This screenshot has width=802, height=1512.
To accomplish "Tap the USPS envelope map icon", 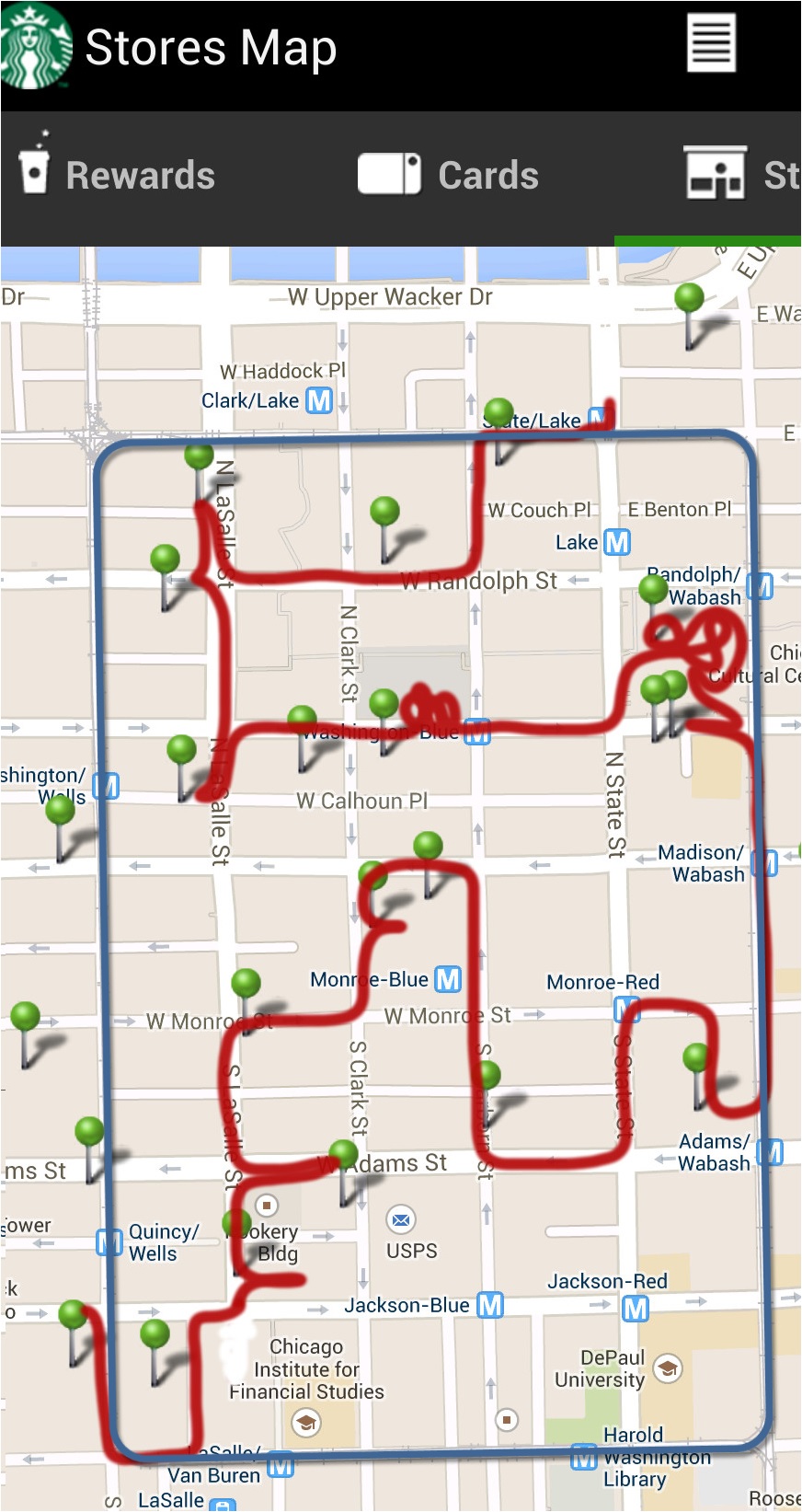I will coord(400,1219).
